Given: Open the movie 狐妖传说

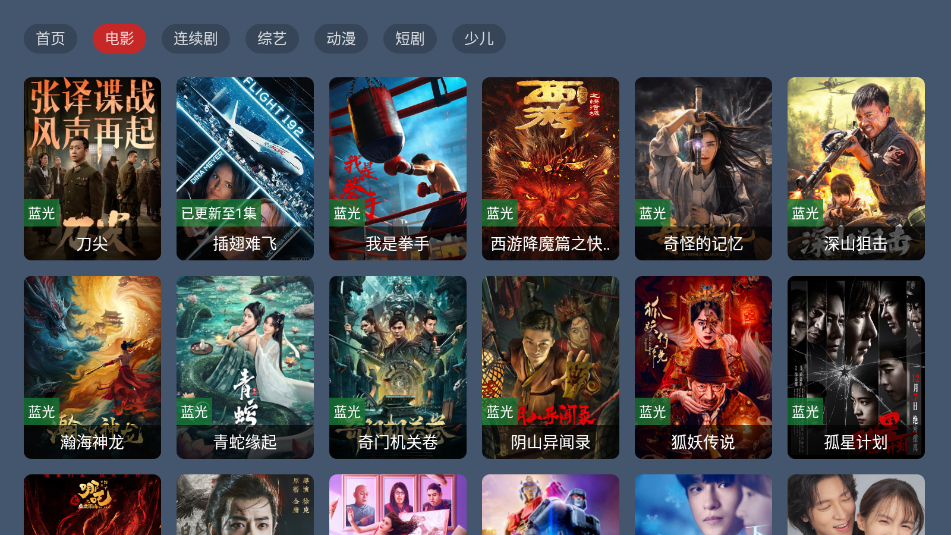Looking at the screenshot, I should coord(703,367).
